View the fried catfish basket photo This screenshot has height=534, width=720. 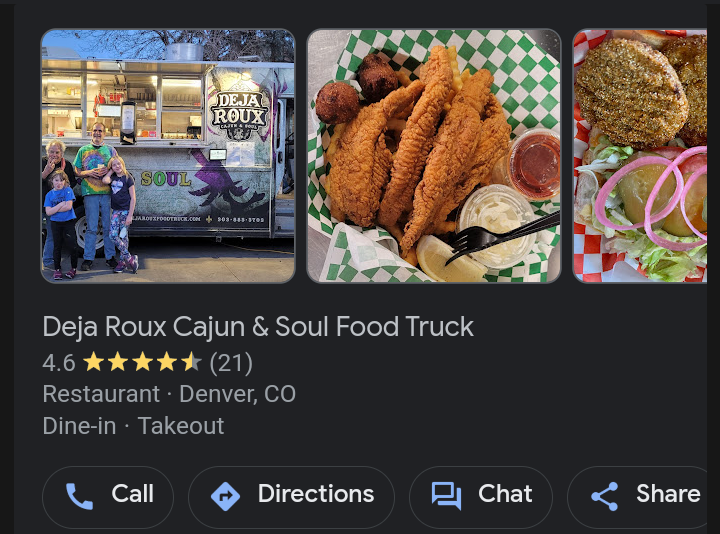coord(433,155)
